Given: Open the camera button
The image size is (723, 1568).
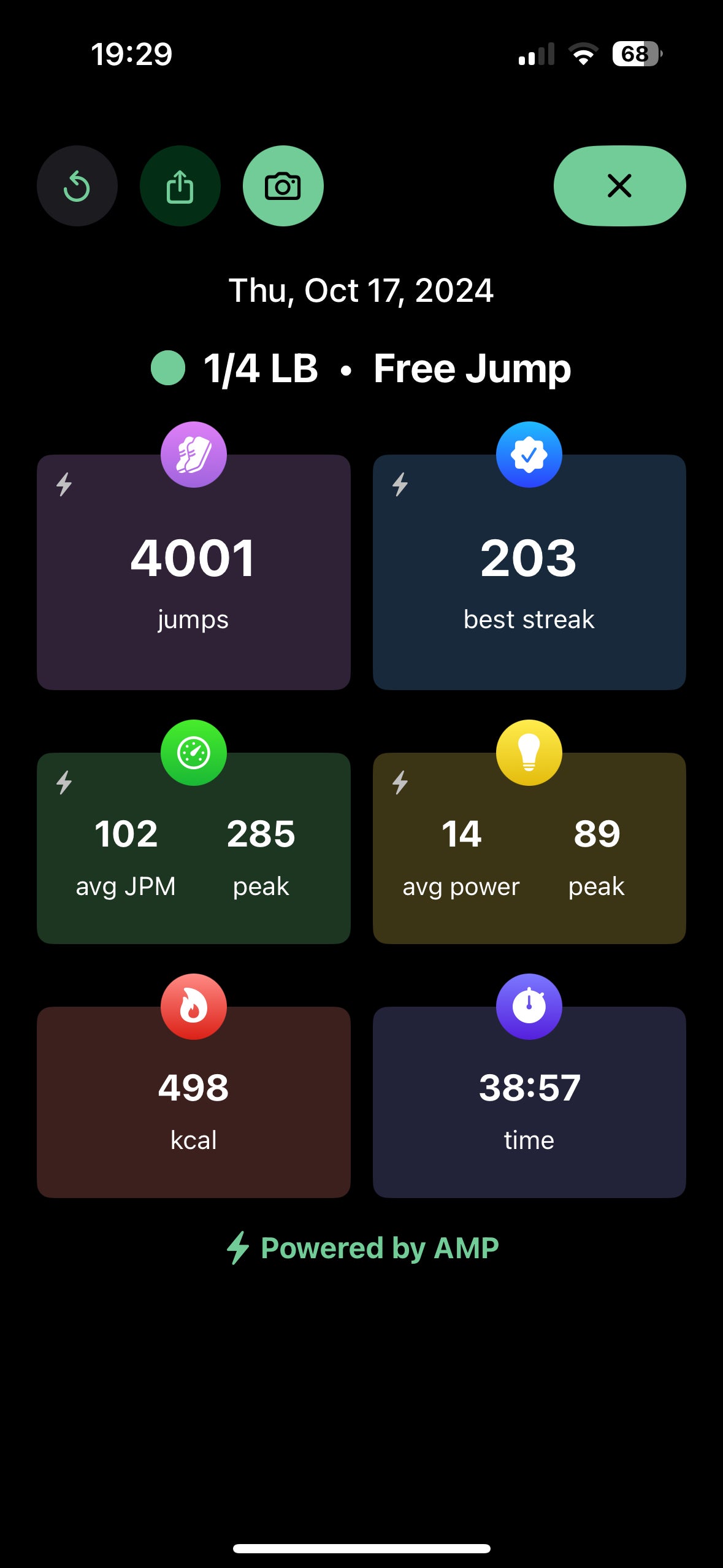Looking at the screenshot, I should [283, 186].
